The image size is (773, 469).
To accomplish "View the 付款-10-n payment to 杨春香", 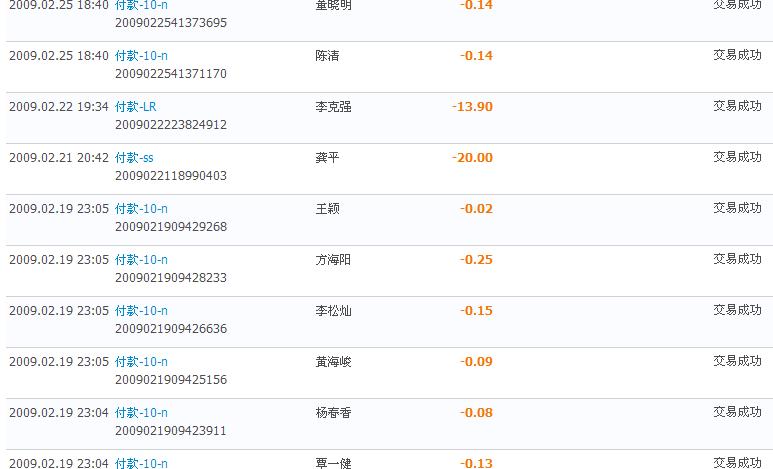I will click(141, 413).
